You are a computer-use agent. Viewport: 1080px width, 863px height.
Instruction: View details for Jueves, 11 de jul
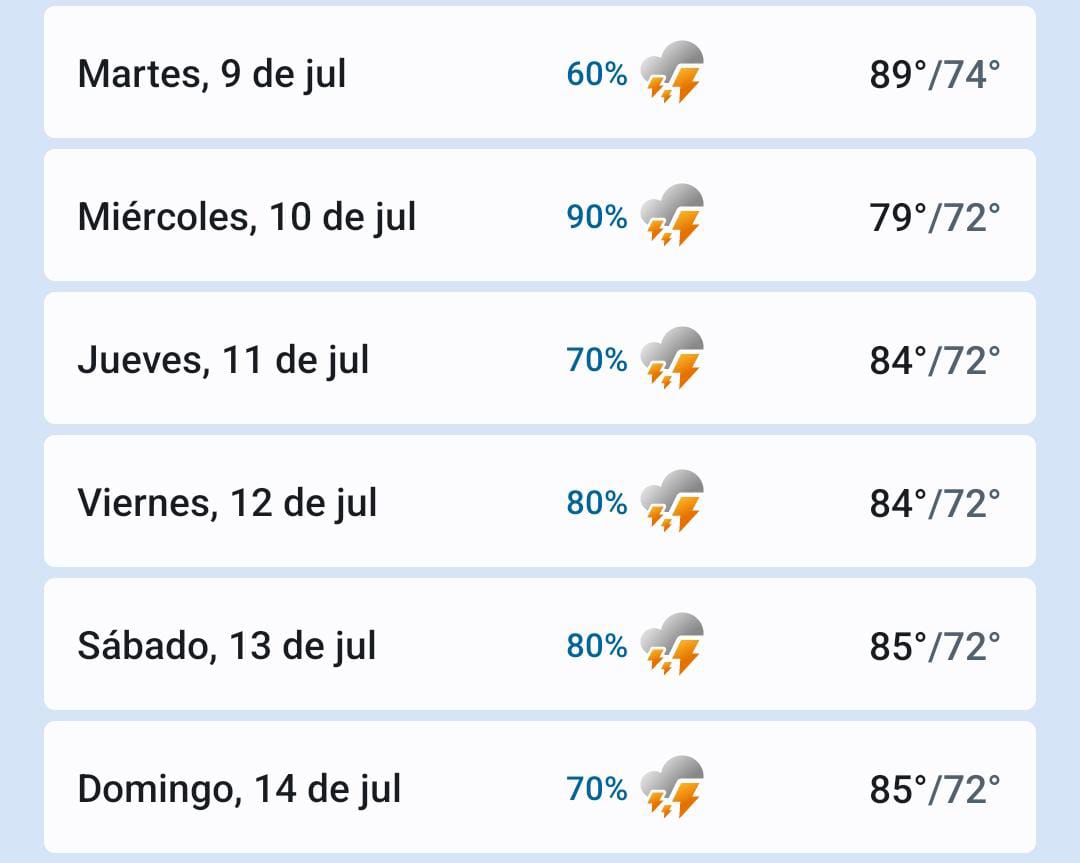click(x=540, y=359)
